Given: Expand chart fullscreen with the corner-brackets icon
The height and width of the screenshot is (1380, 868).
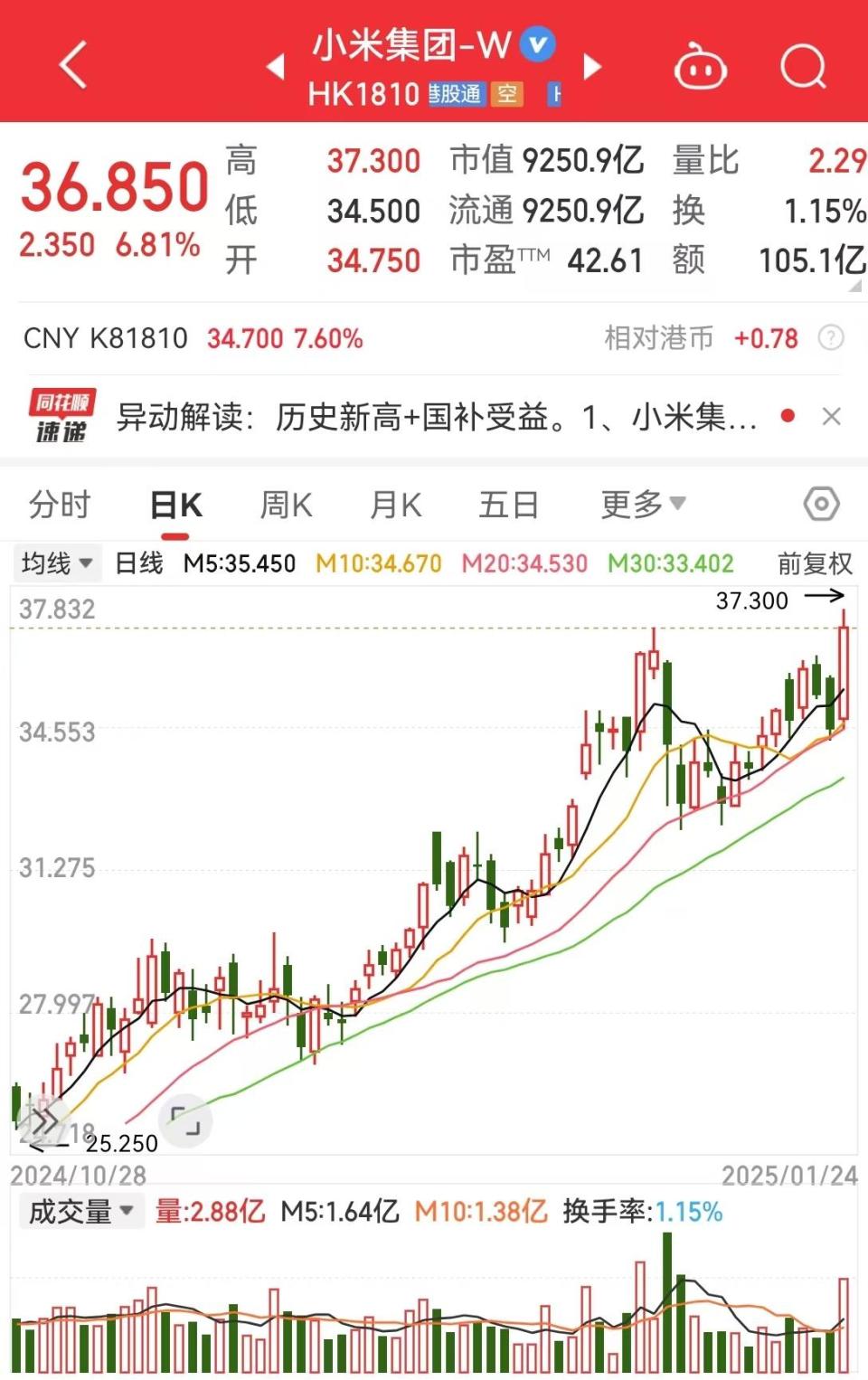Looking at the screenshot, I should 186,1120.
